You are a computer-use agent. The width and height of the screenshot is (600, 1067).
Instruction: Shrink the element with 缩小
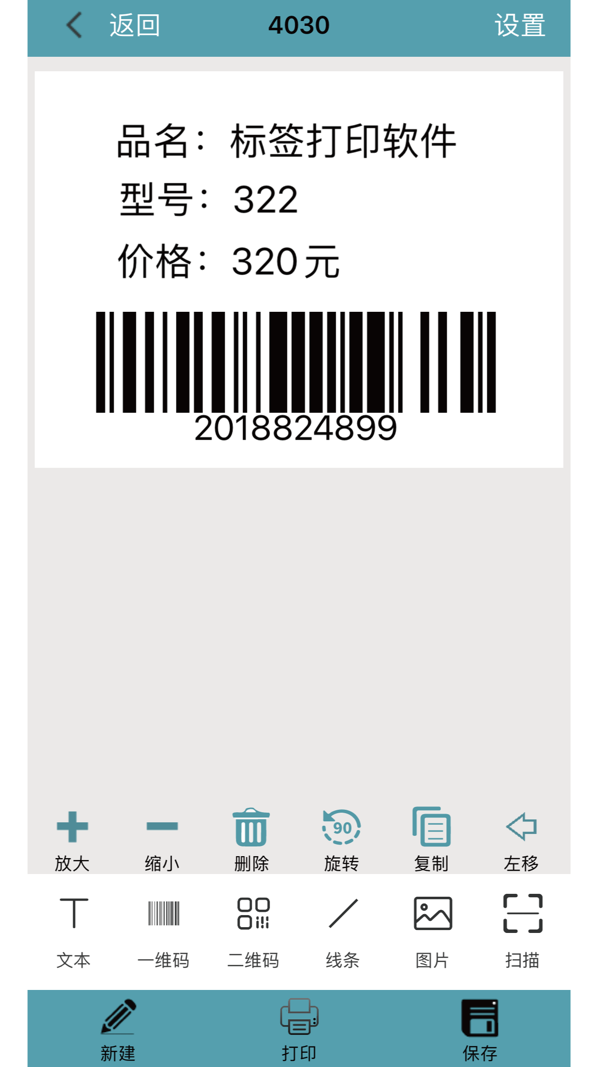[162, 840]
